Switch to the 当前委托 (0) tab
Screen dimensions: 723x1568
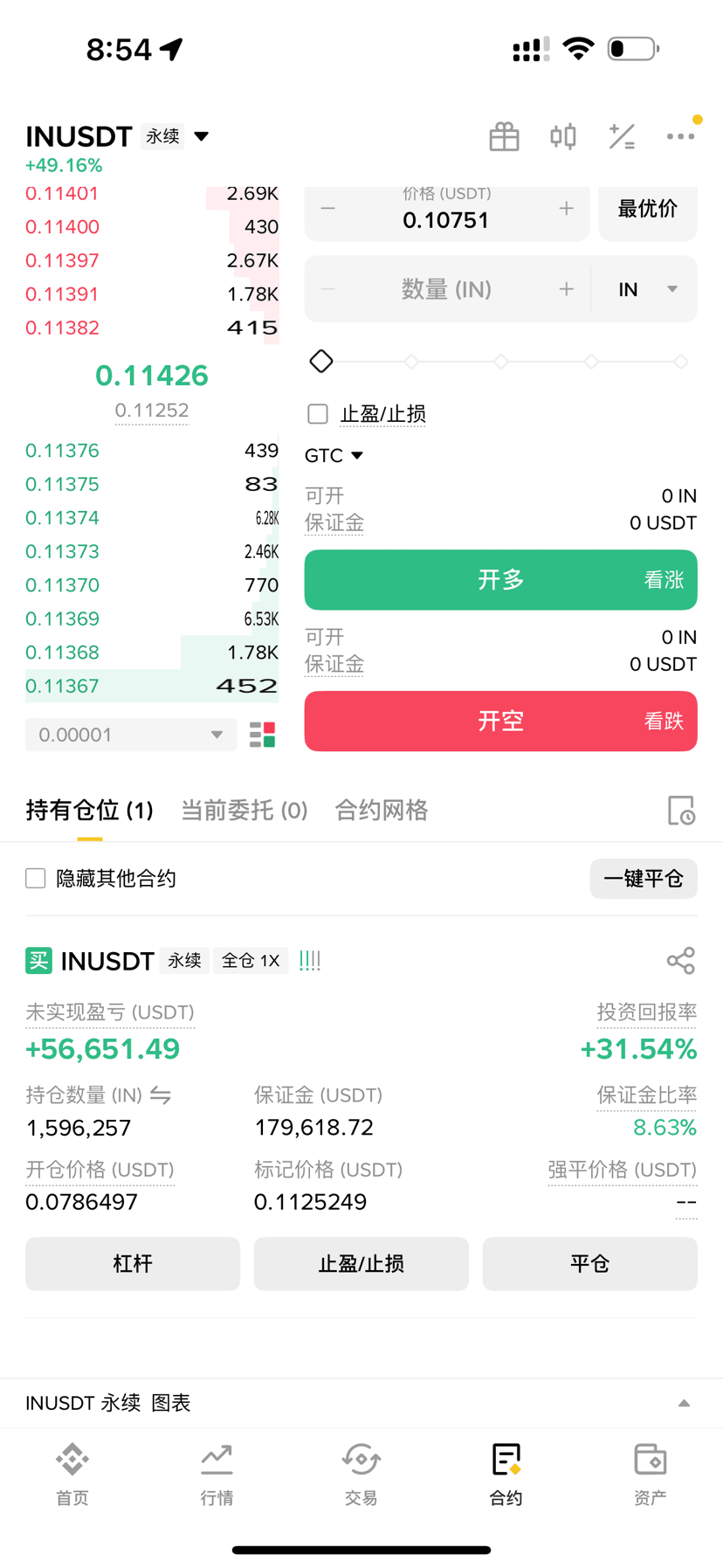pyautogui.click(x=244, y=811)
